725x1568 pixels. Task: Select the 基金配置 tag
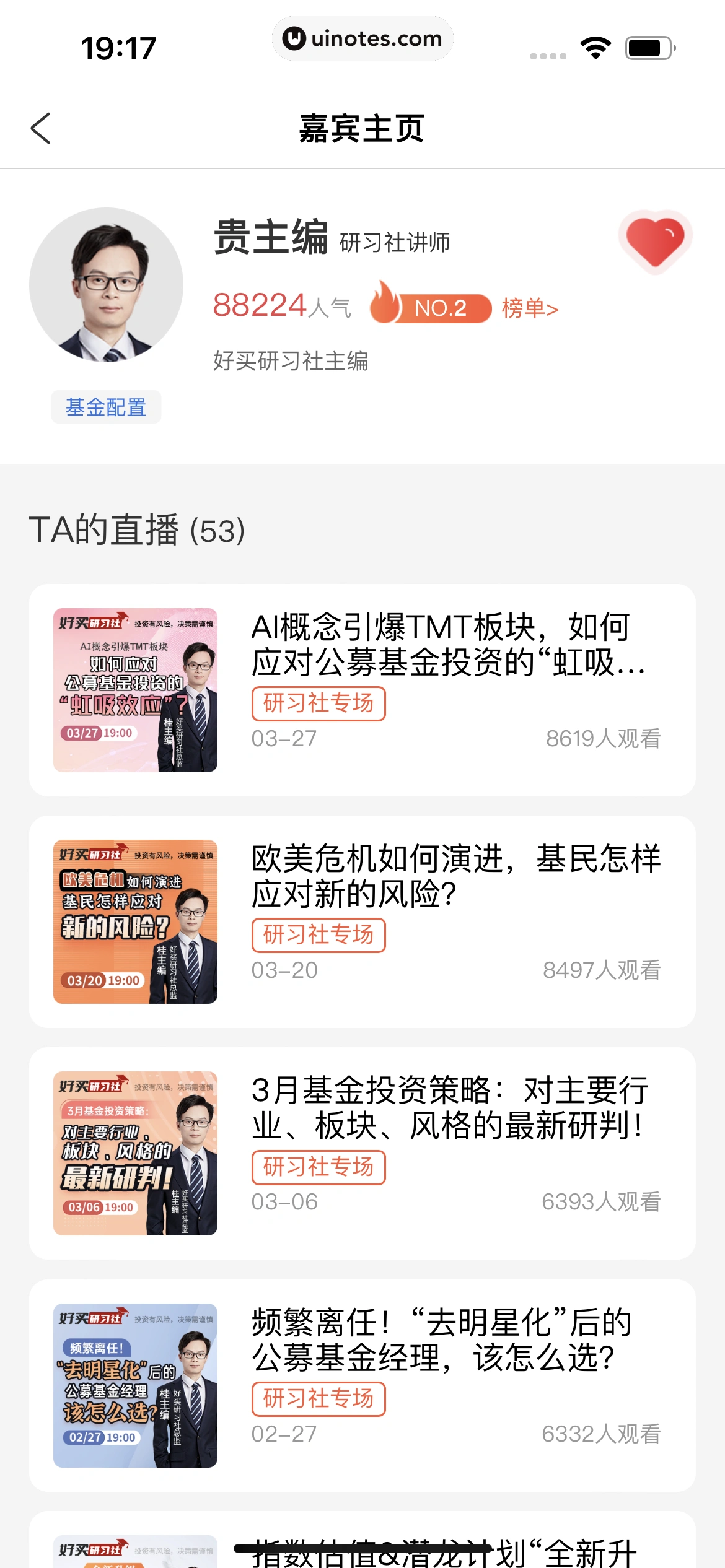click(106, 407)
